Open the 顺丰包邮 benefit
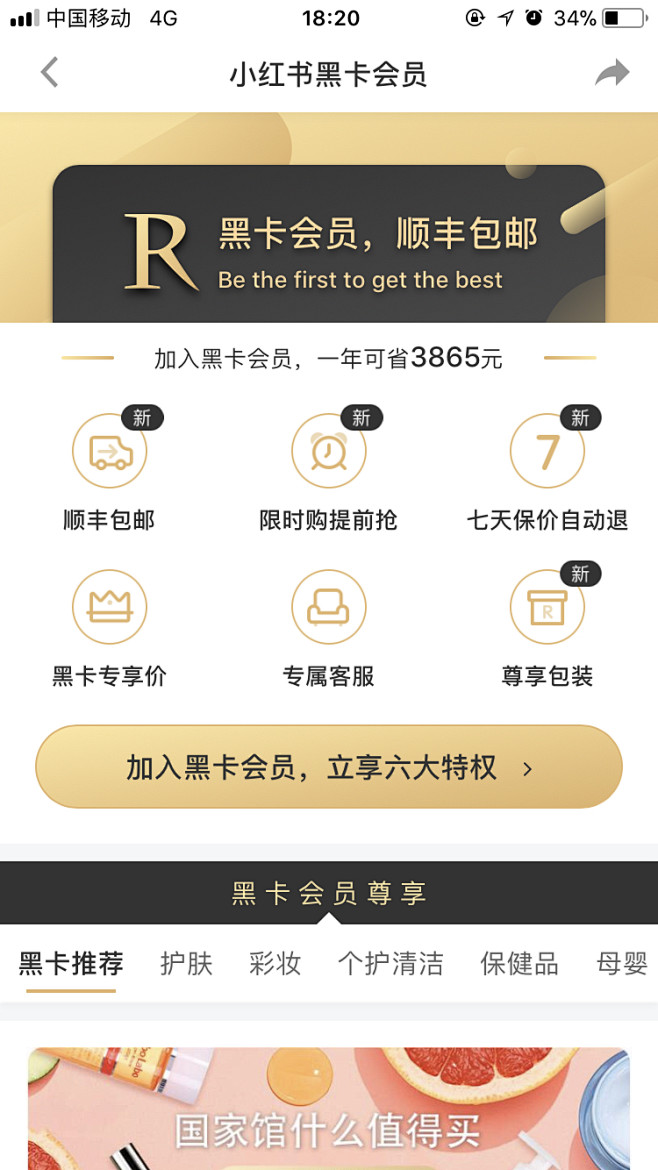 (x=109, y=469)
